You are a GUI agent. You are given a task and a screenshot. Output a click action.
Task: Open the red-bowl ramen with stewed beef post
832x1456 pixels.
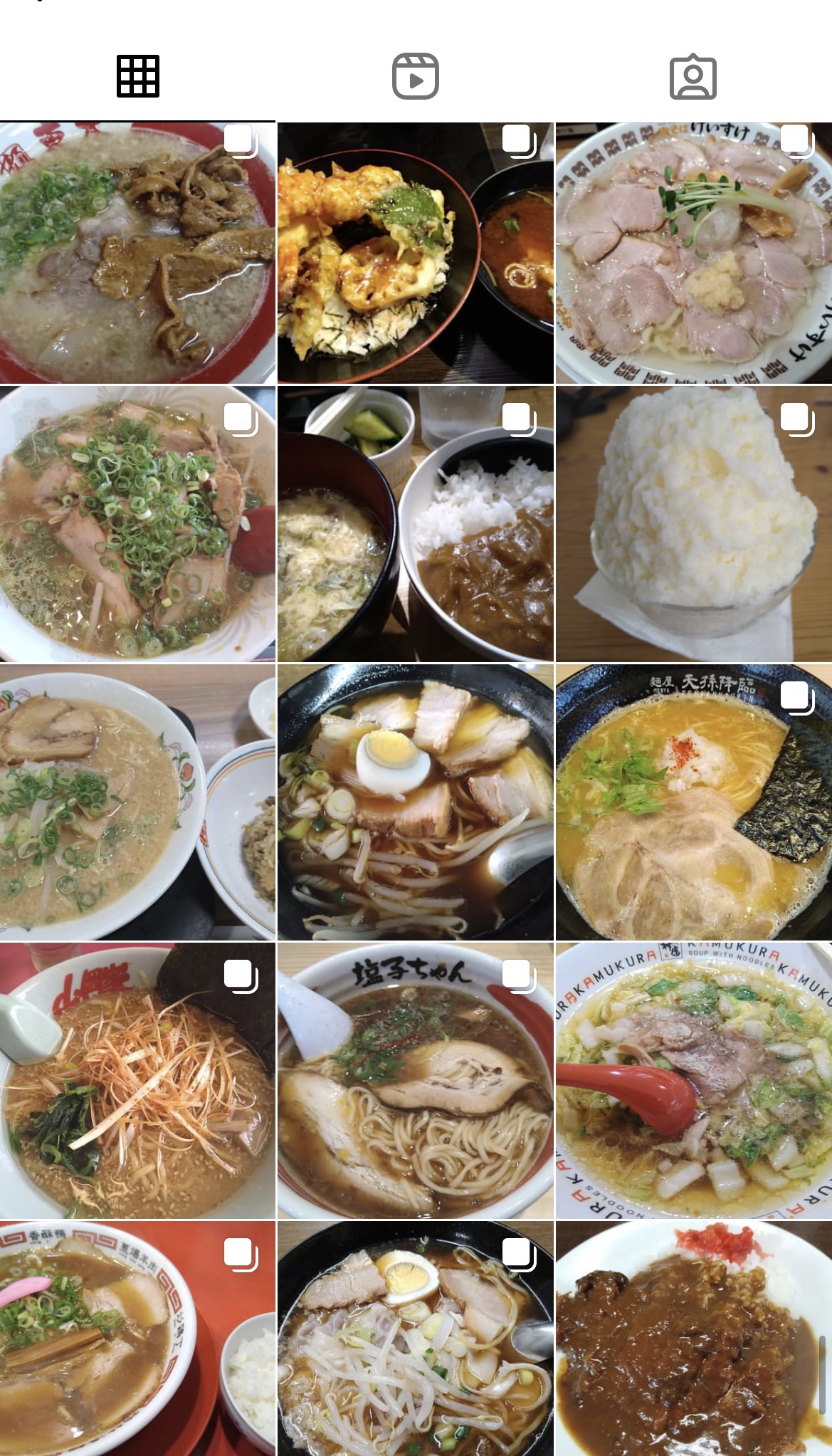coord(137,253)
